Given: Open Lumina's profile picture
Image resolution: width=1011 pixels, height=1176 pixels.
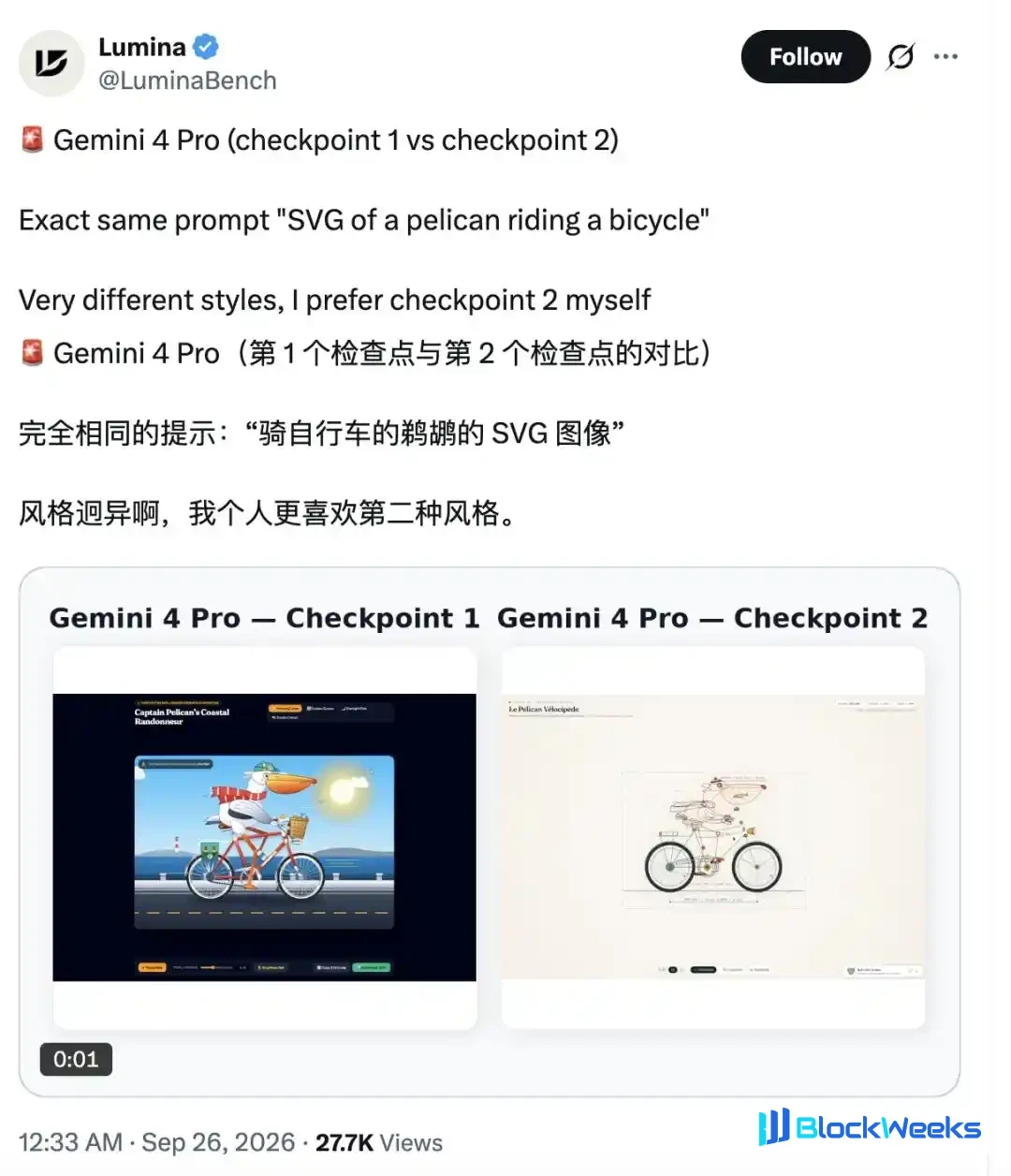Looking at the screenshot, I should click(x=51, y=63).
